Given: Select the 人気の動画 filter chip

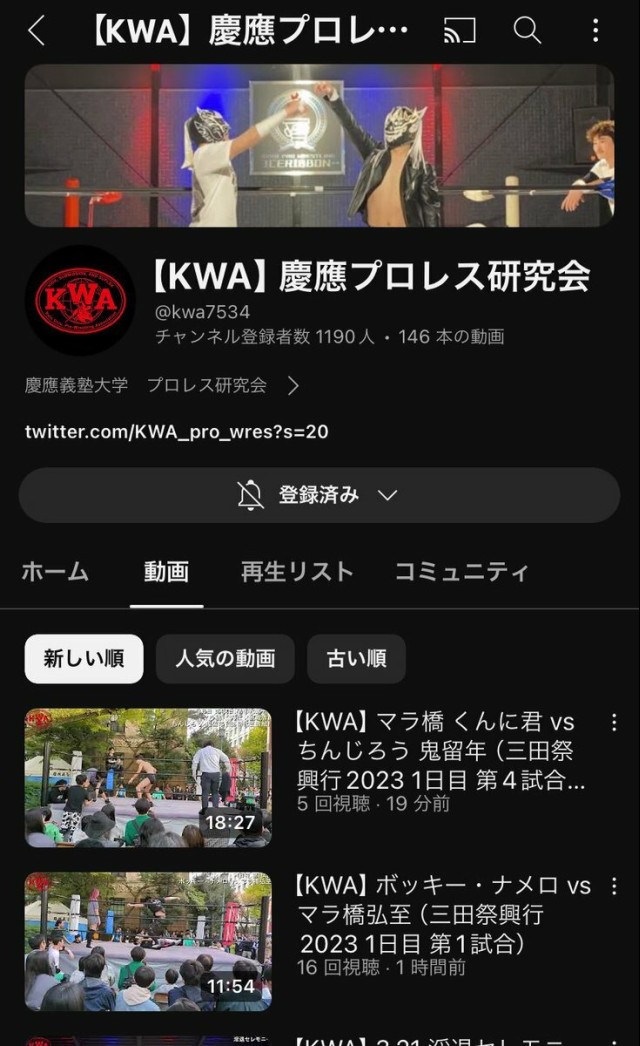Looking at the screenshot, I should click(x=225, y=659).
